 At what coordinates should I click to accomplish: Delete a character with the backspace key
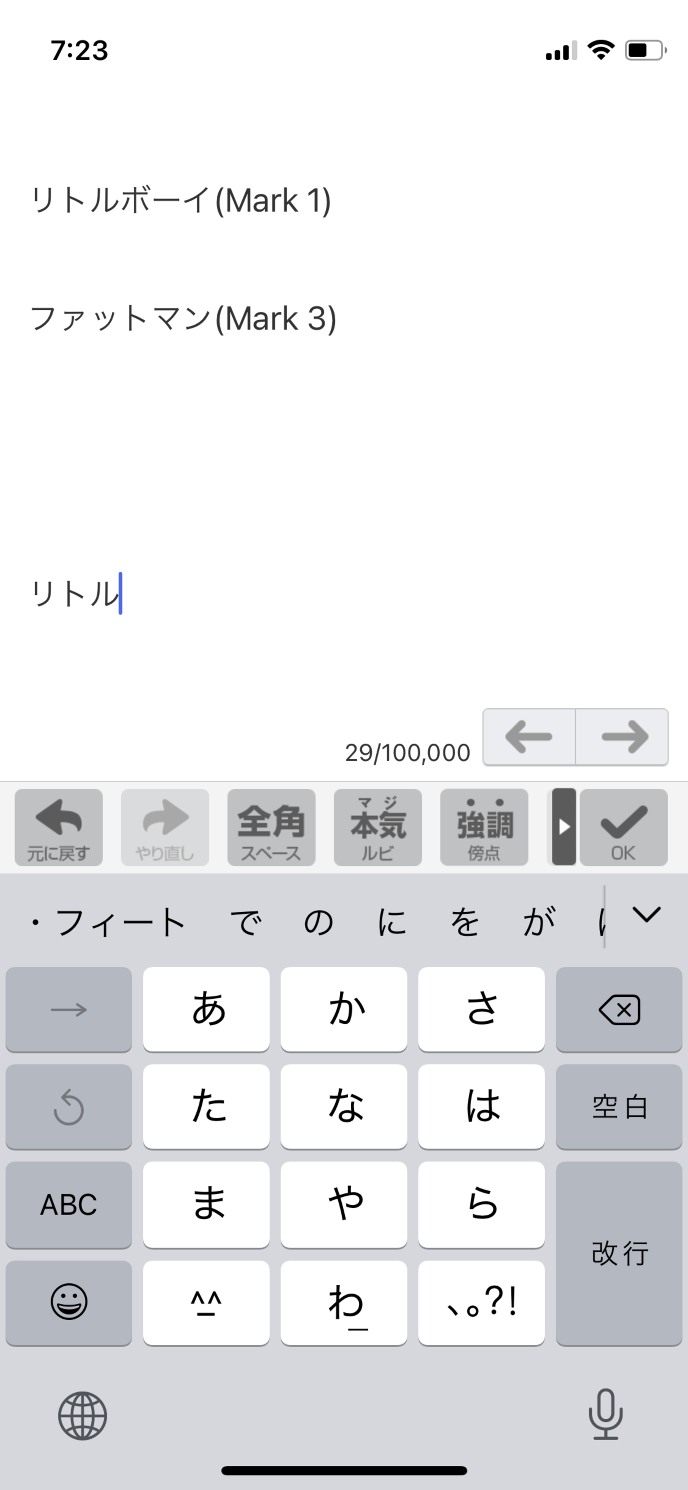click(619, 1010)
